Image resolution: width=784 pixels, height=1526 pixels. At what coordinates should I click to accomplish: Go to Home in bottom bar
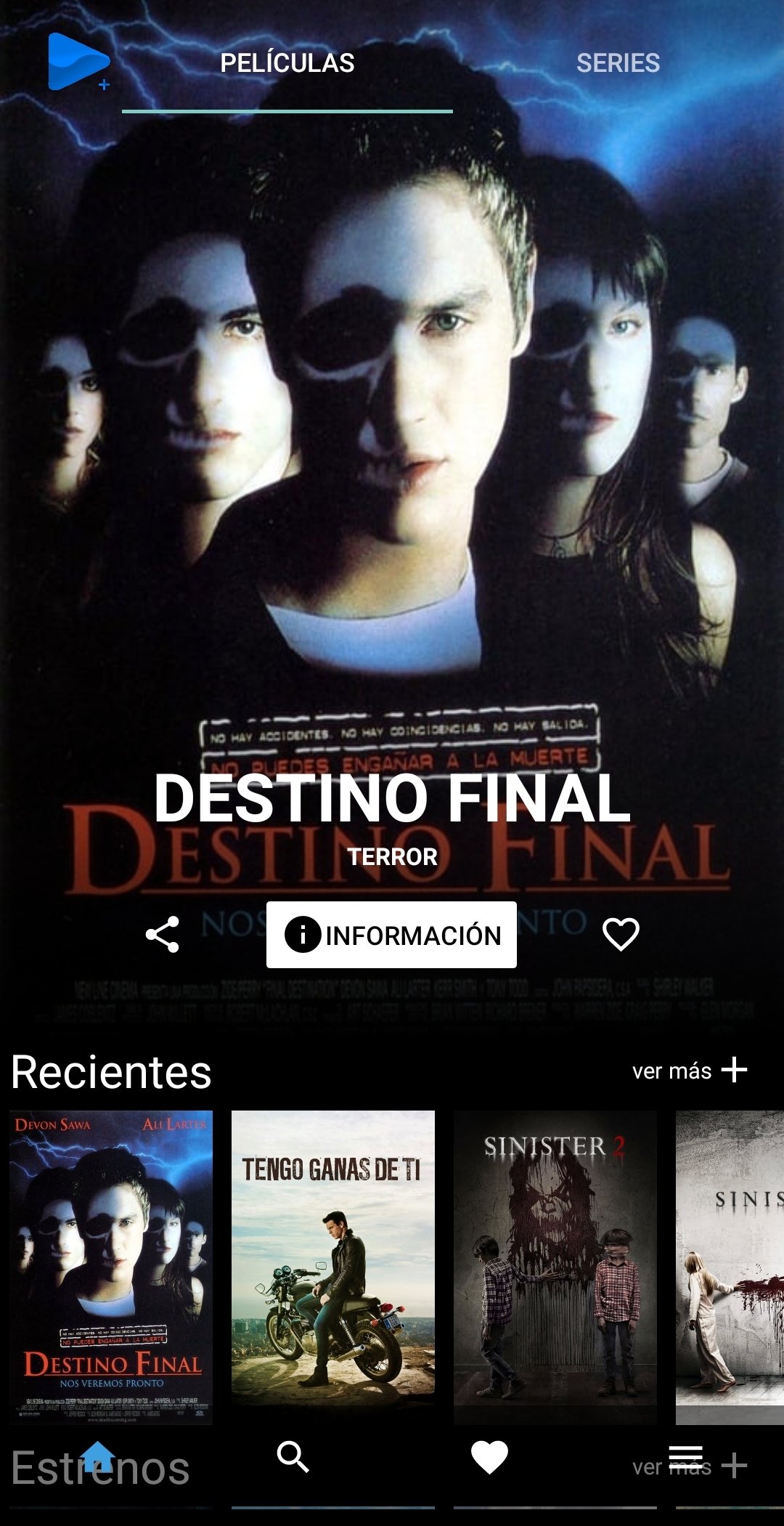[98, 1457]
